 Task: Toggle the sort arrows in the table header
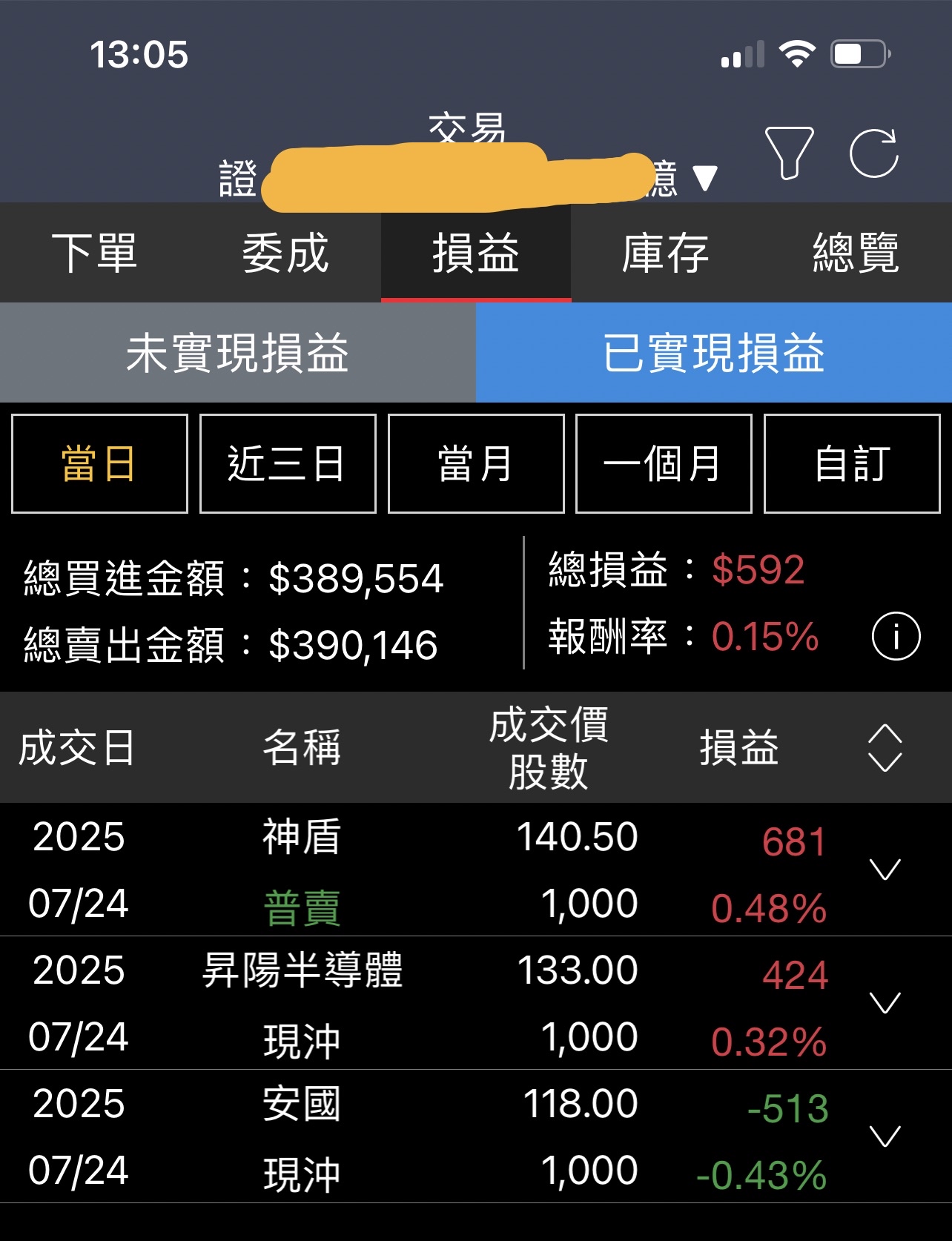[x=885, y=747]
